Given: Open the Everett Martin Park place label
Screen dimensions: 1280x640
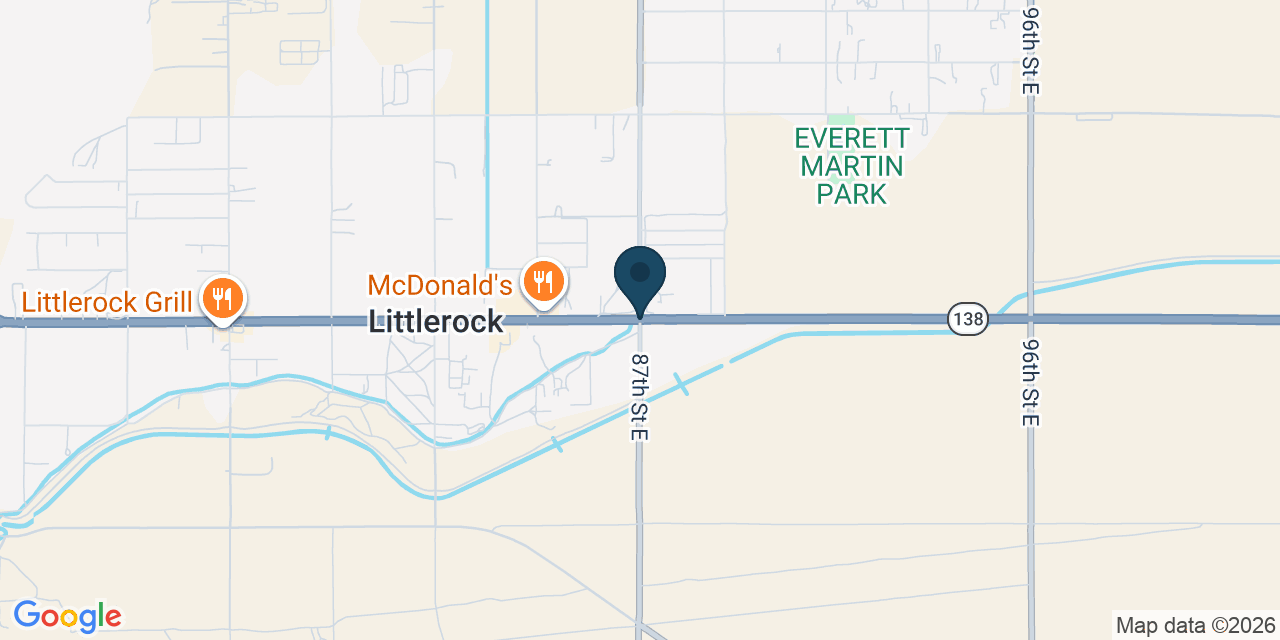Looking at the screenshot, I should [852, 165].
